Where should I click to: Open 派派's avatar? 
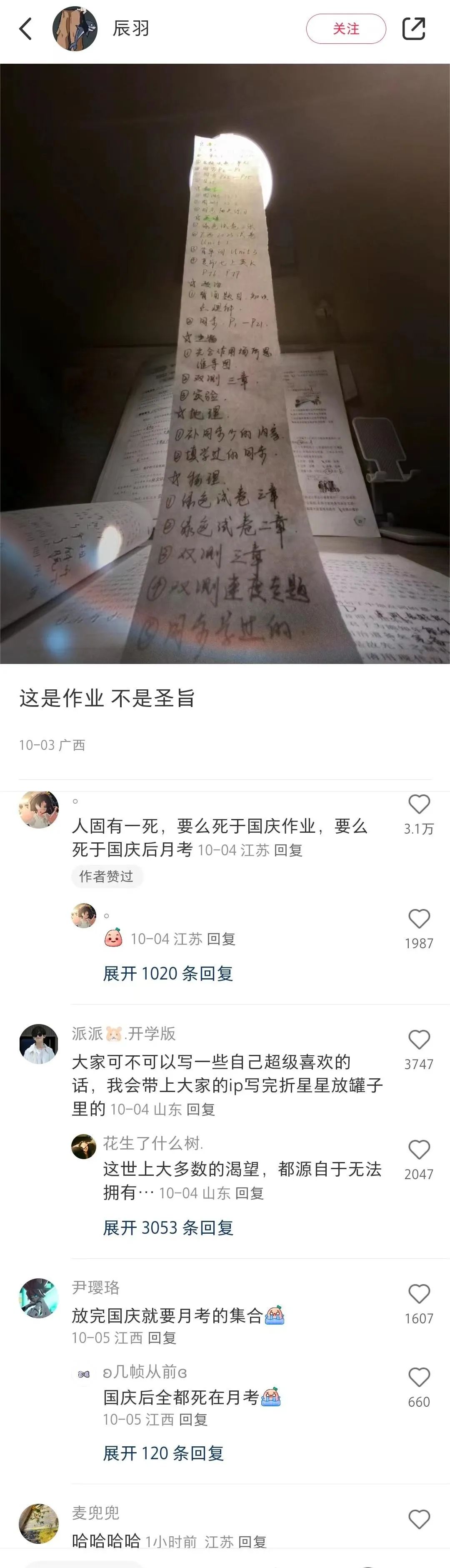tap(38, 1043)
